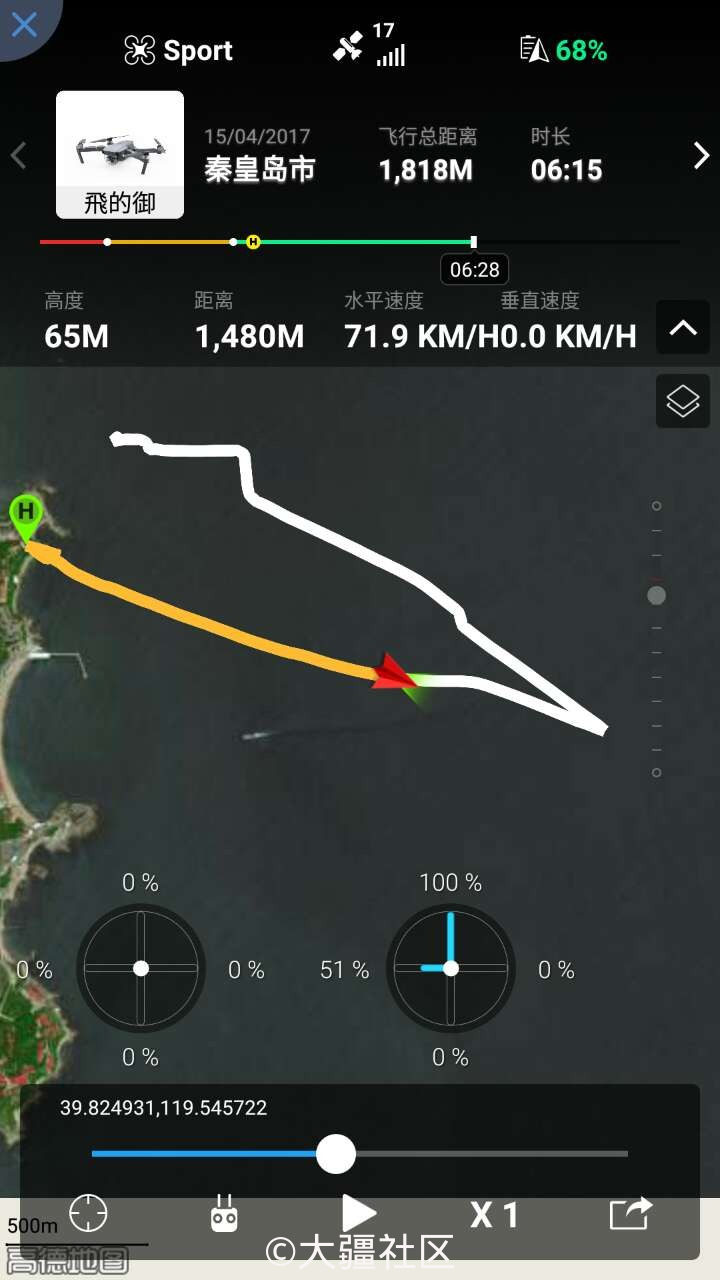This screenshot has height=1280, width=720.
Task: Go to the previous flight record
Action: [x=18, y=155]
